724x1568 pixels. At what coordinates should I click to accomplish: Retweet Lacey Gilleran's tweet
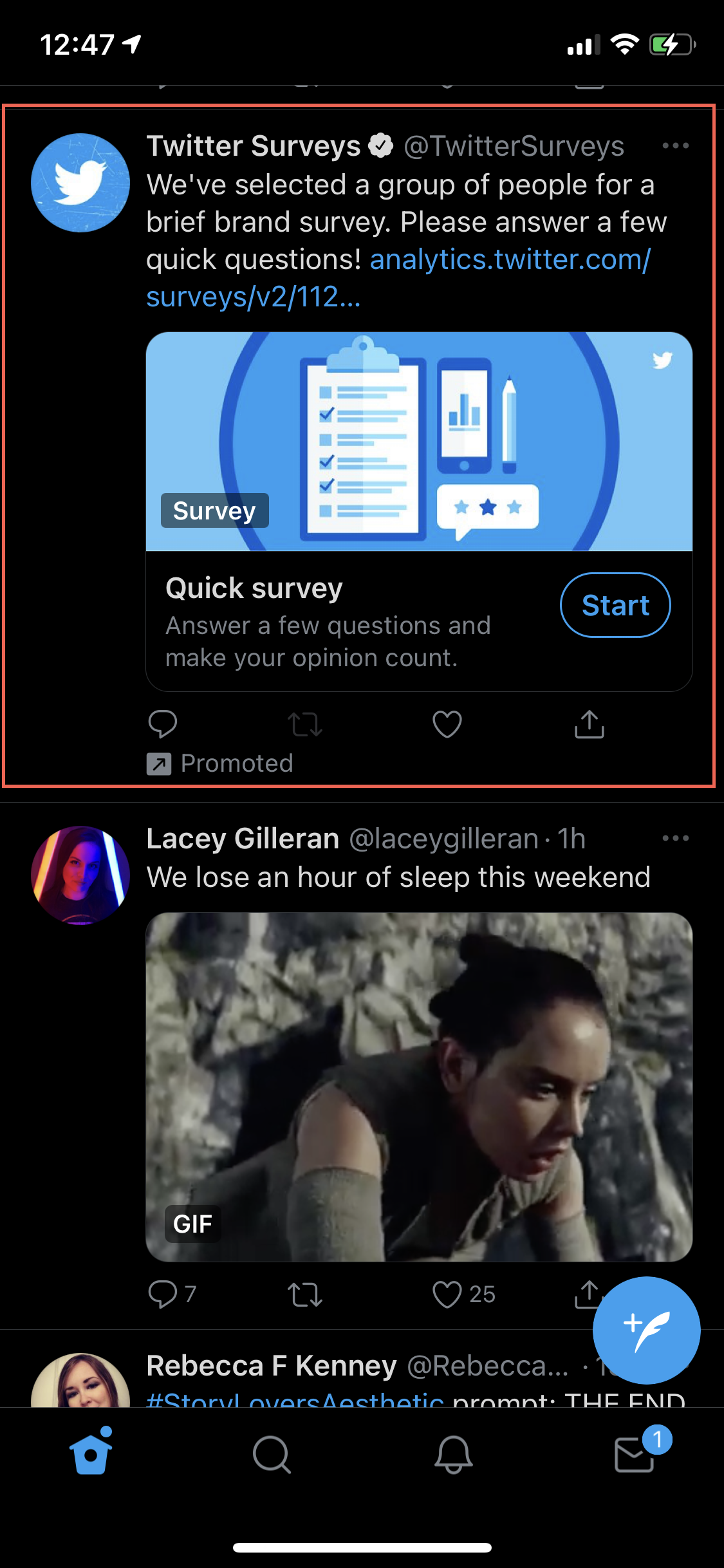tap(304, 1294)
